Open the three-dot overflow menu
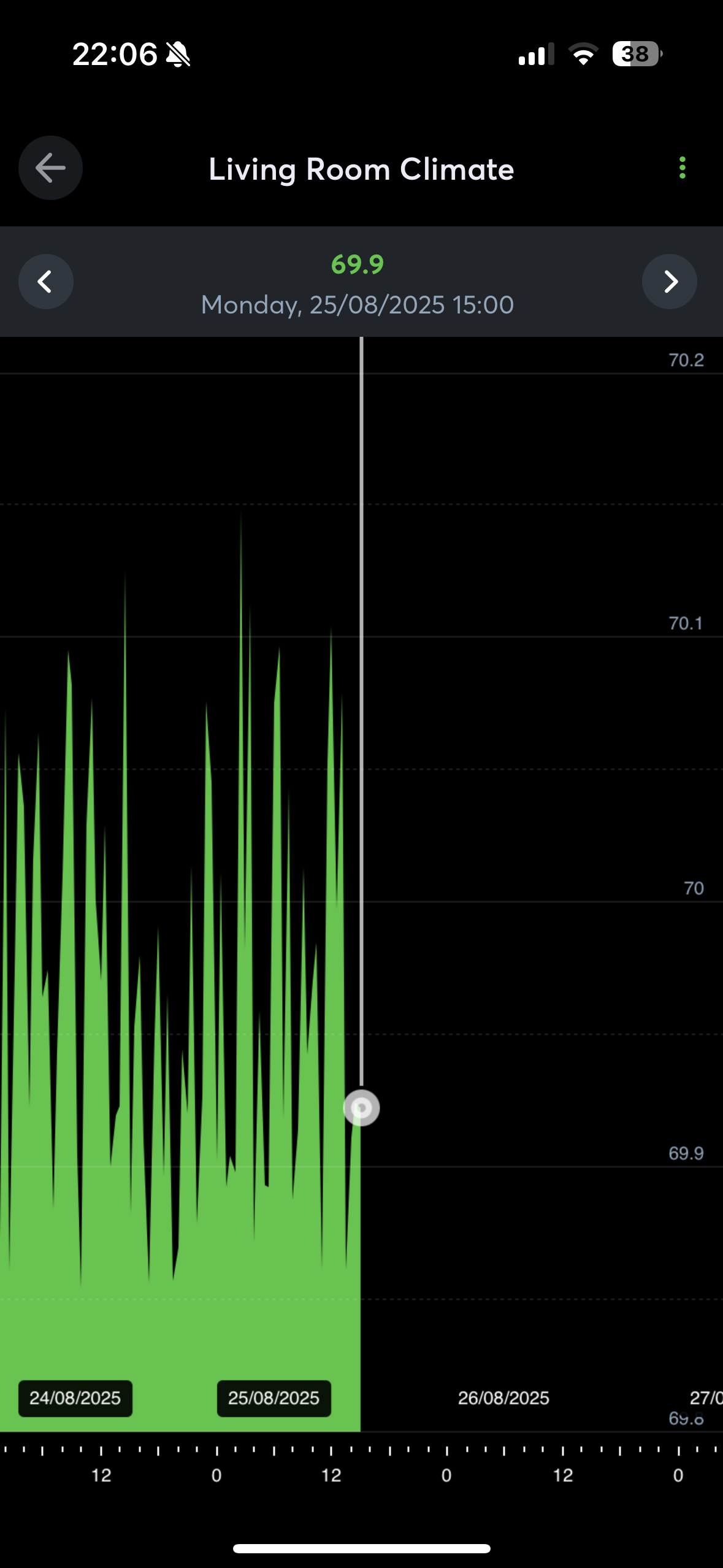Image resolution: width=723 pixels, height=1568 pixels. pos(682,167)
